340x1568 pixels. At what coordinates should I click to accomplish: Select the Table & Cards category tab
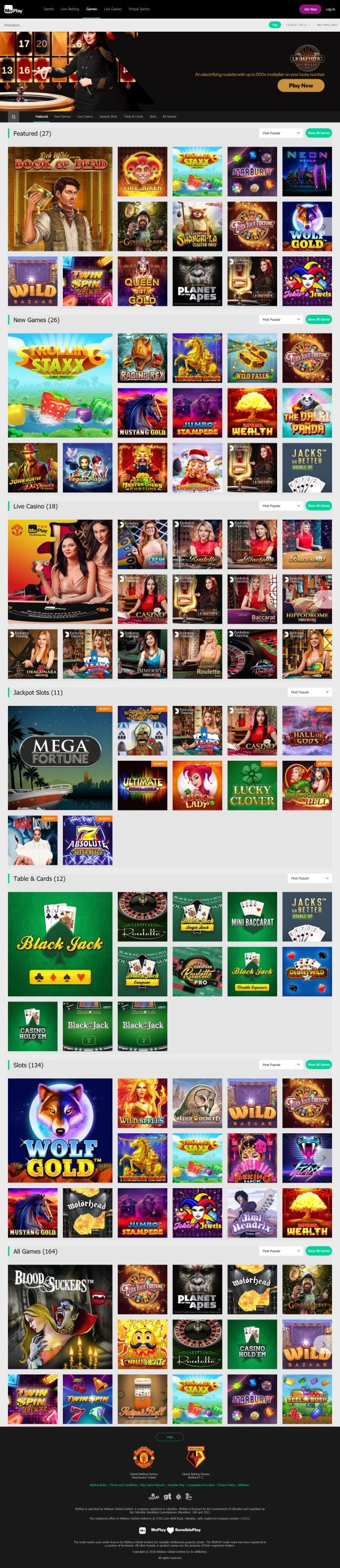[133, 116]
